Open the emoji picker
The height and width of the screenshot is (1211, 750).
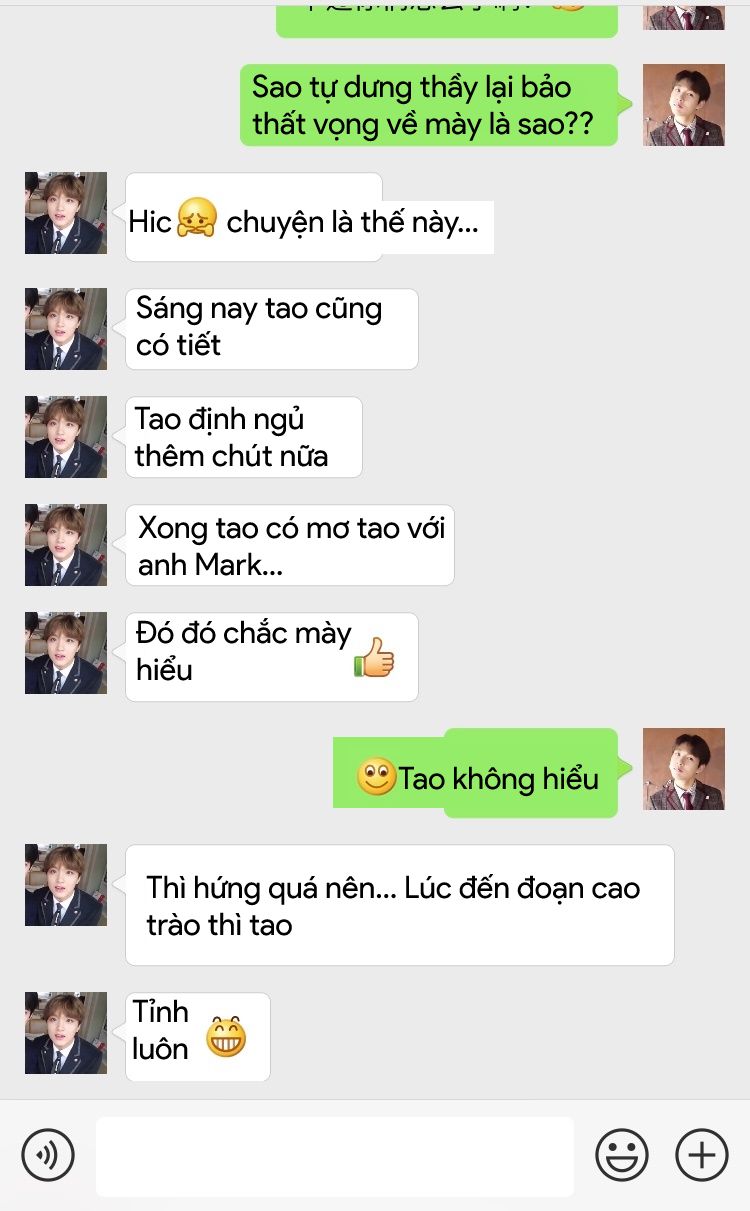click(x=621, y=1155)
